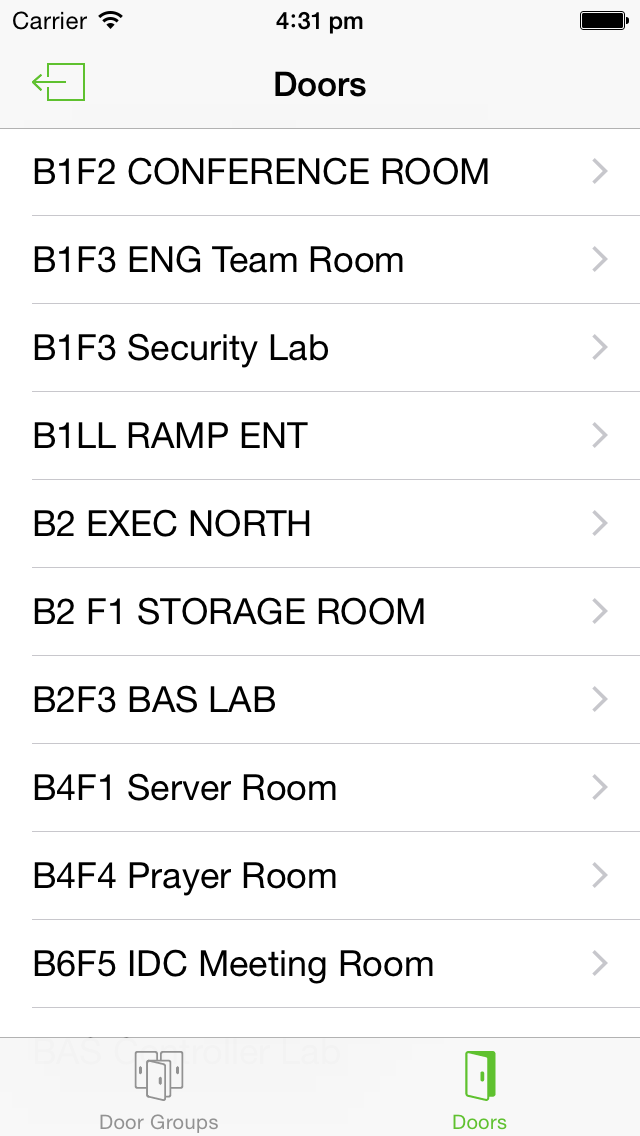Image resolution: width=640 pixels, height=1136 pixels.
Task: Select the B1F3 Security Lab row
Action: click(320, 348)
